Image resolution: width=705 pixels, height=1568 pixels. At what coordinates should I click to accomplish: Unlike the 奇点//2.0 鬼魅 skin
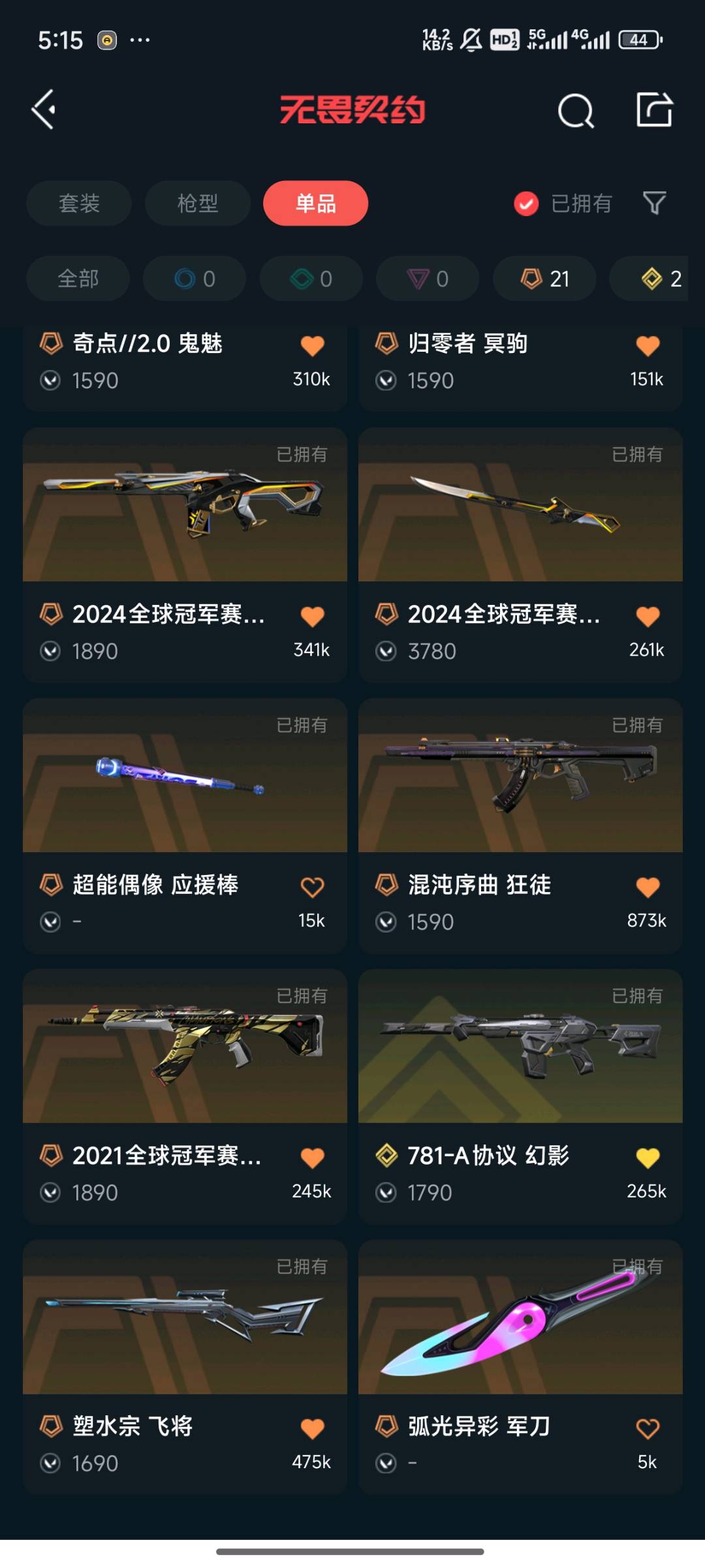tap(312, 346)
